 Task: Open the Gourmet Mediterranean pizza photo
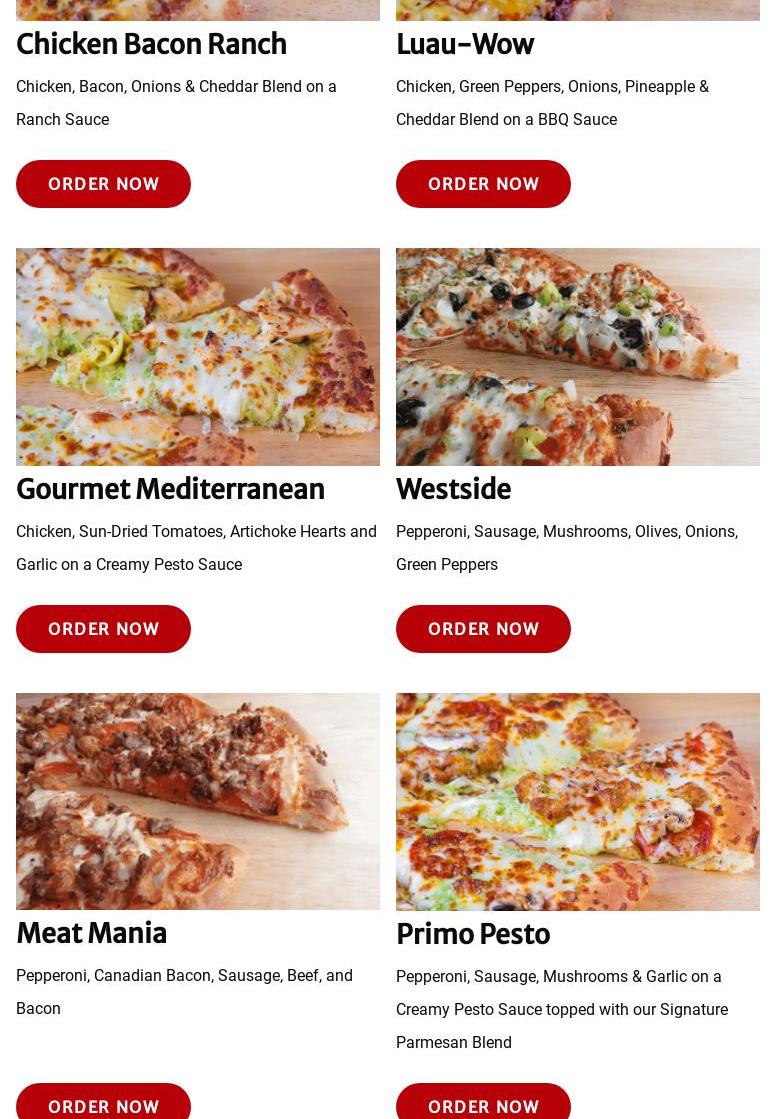(x=198, y=357)
